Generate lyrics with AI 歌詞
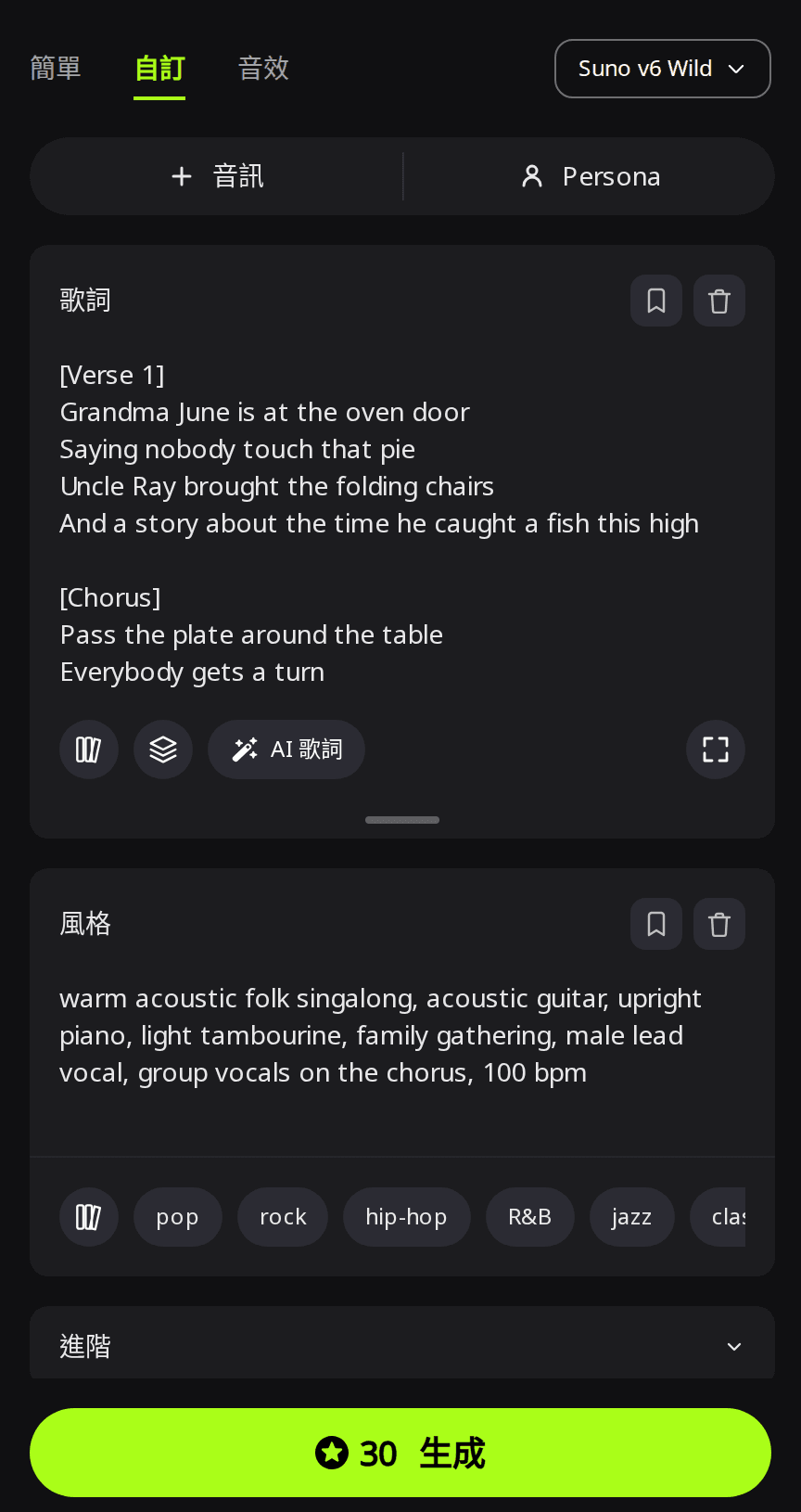 [286, 750]
